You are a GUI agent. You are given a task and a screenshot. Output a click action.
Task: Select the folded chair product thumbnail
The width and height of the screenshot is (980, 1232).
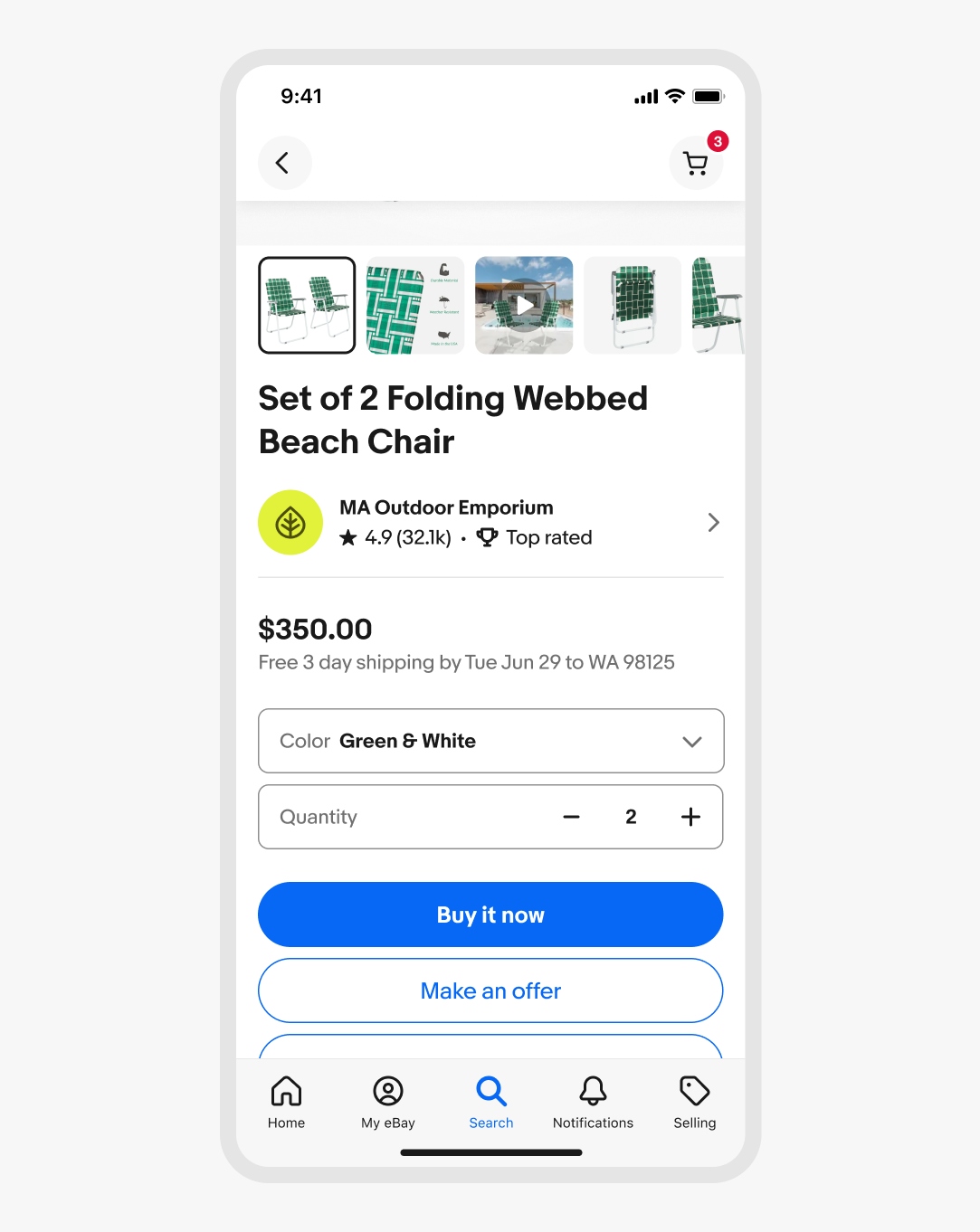(633, 305)
